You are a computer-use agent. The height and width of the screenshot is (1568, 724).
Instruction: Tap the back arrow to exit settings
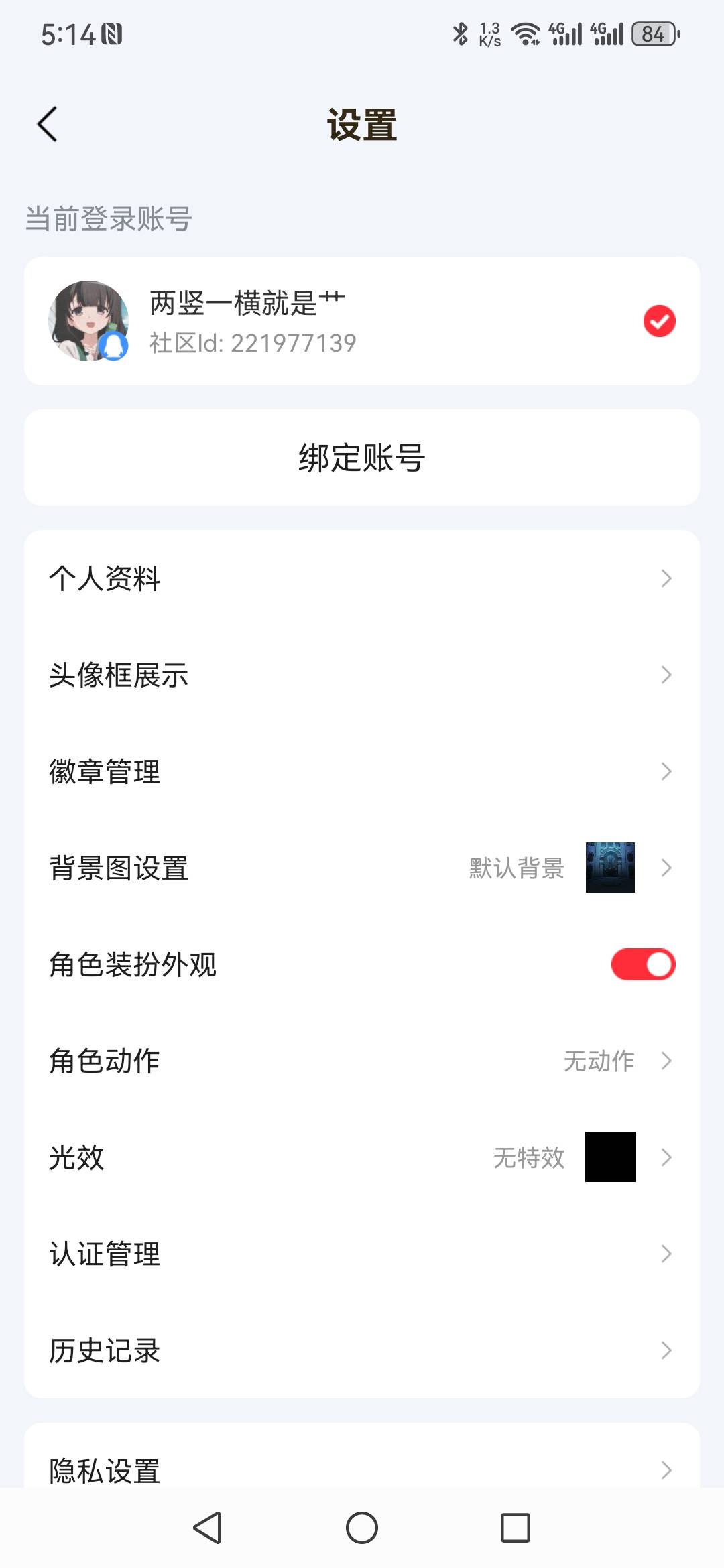[x=47, y=125]
